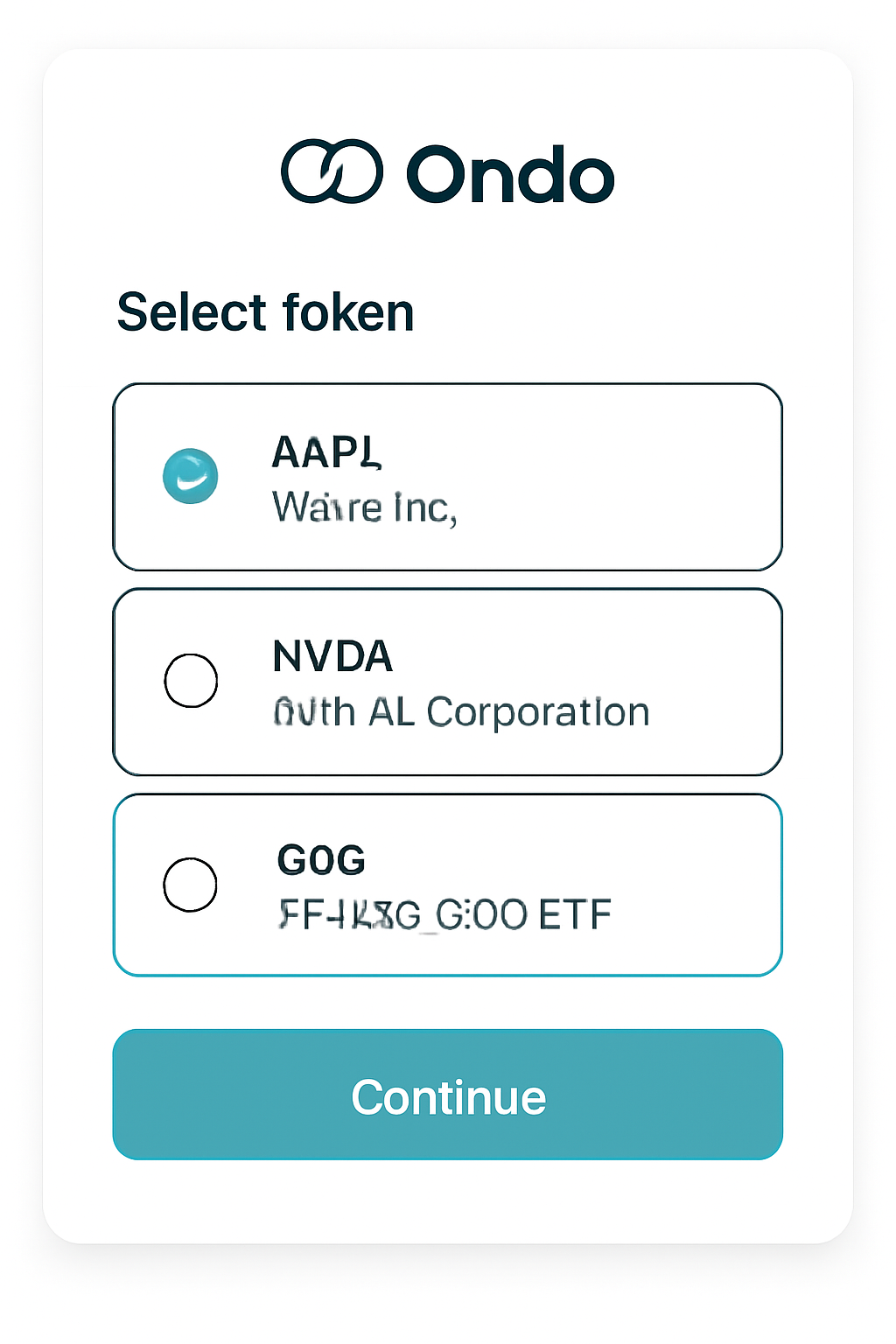The height and width of the screenshot is (1344, 896).
Task: Expand the GOG ETF option card
Action: pyautogui.click(x=446, y=885)
